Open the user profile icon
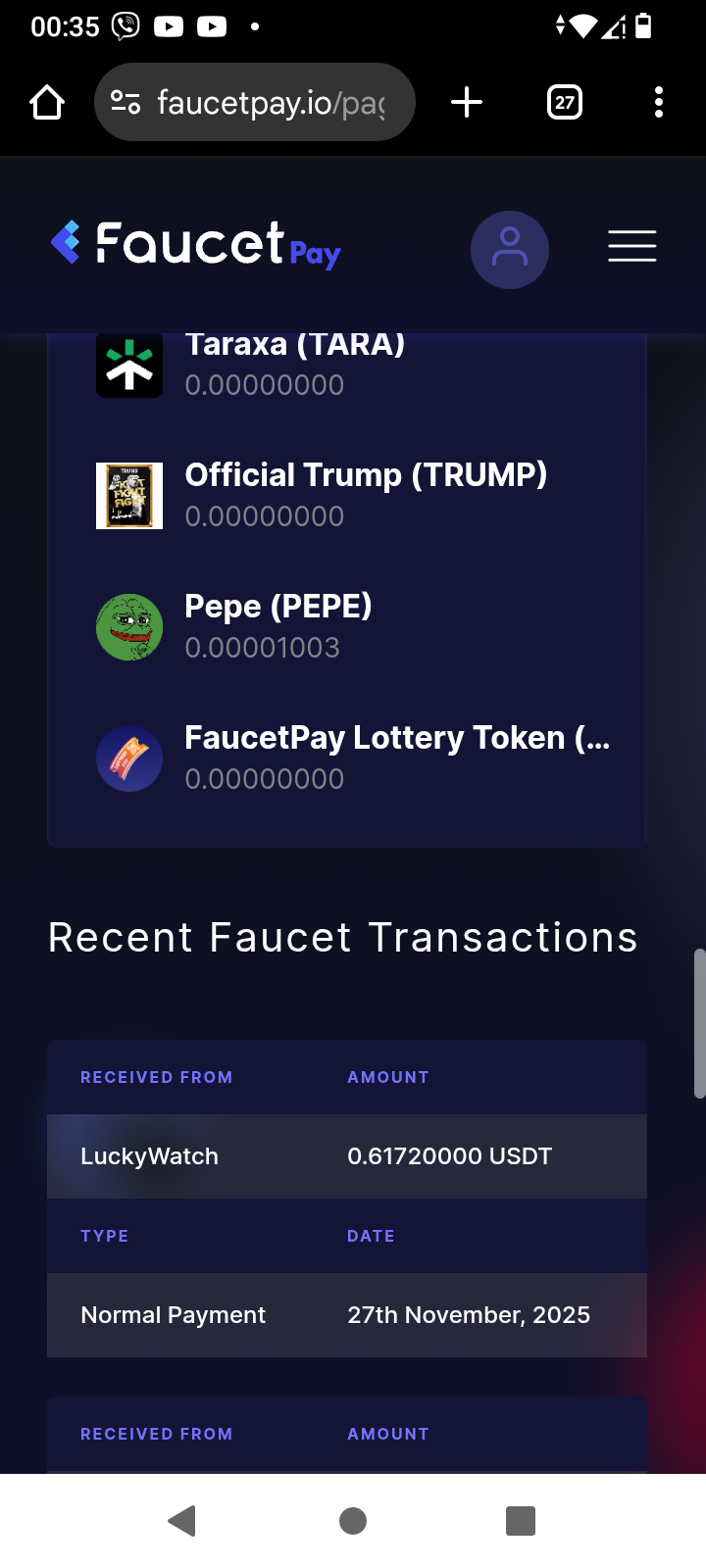 [509, 249]
